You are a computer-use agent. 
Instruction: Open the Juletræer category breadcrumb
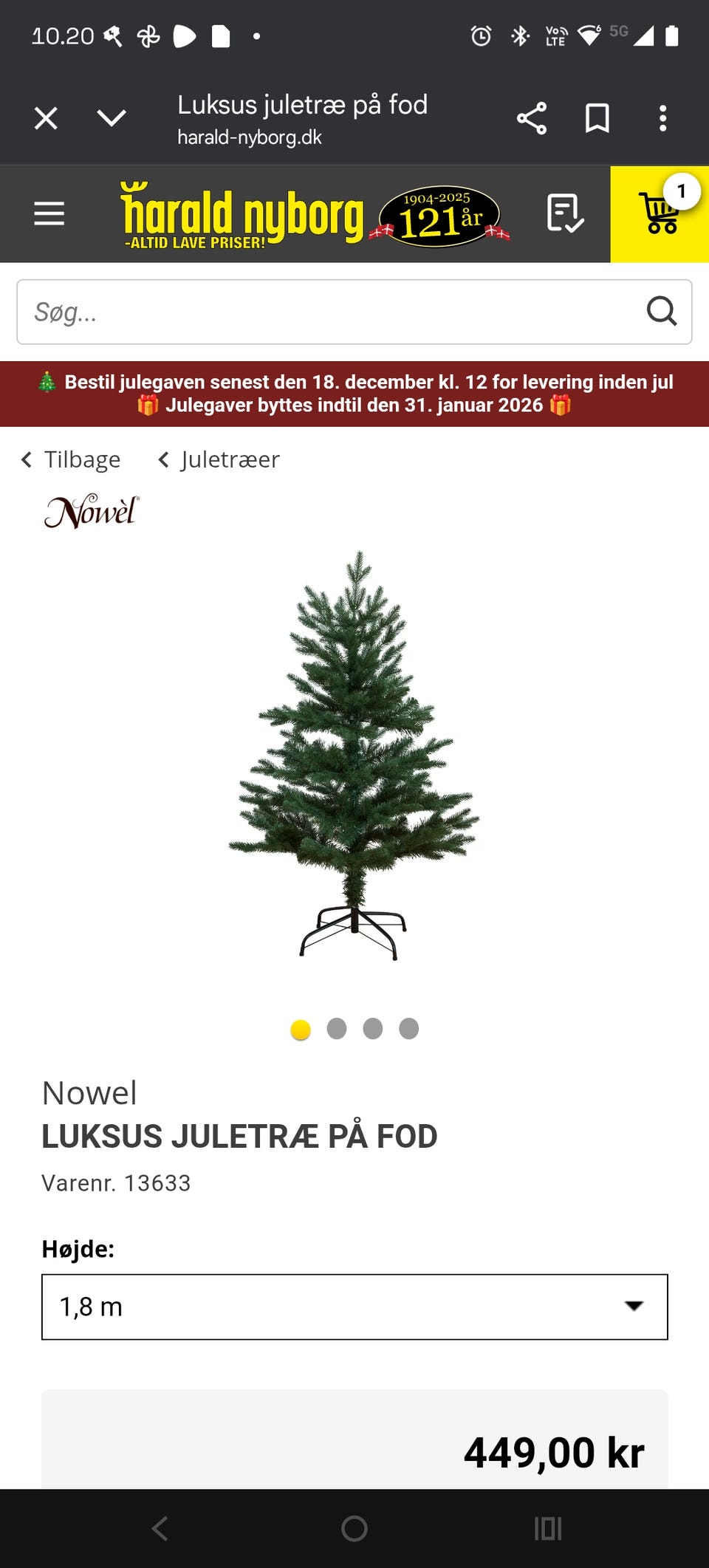[219, 459]
